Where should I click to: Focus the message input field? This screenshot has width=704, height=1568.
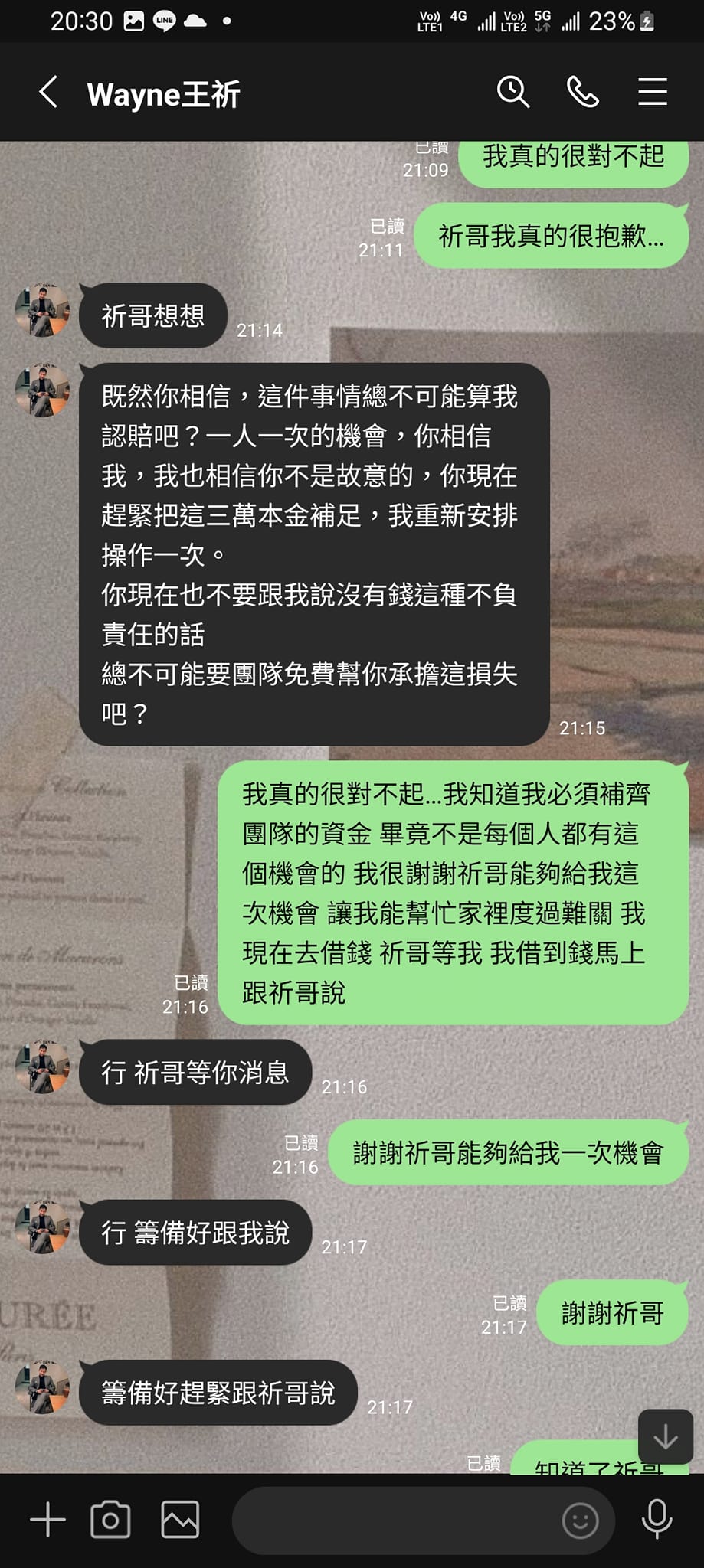[x=391, y=1521]
